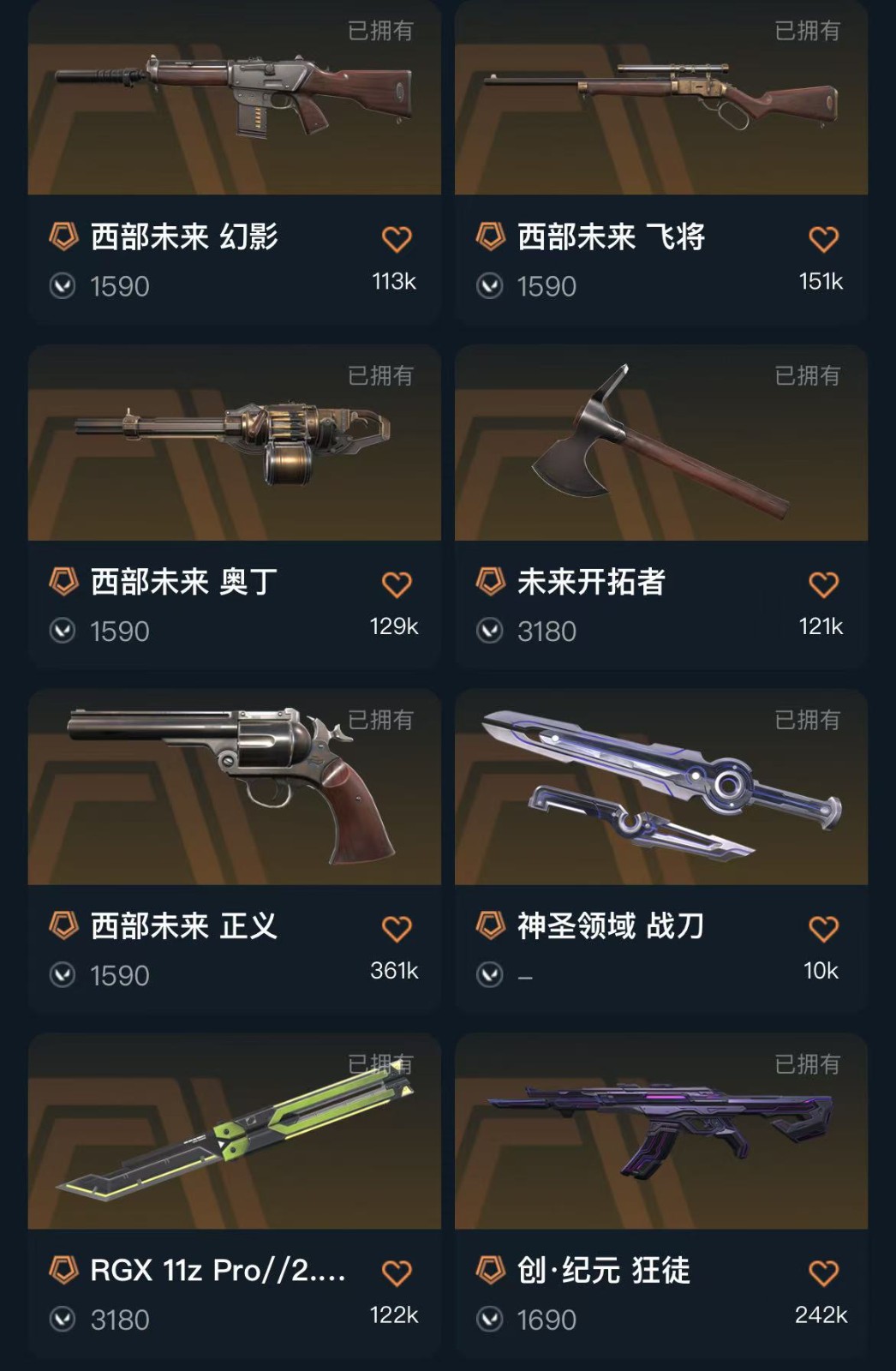Screen dimensions: 896x1371
Task: Tap the heart on 创·纪元 狂徒
Action: click(823, 1273)
